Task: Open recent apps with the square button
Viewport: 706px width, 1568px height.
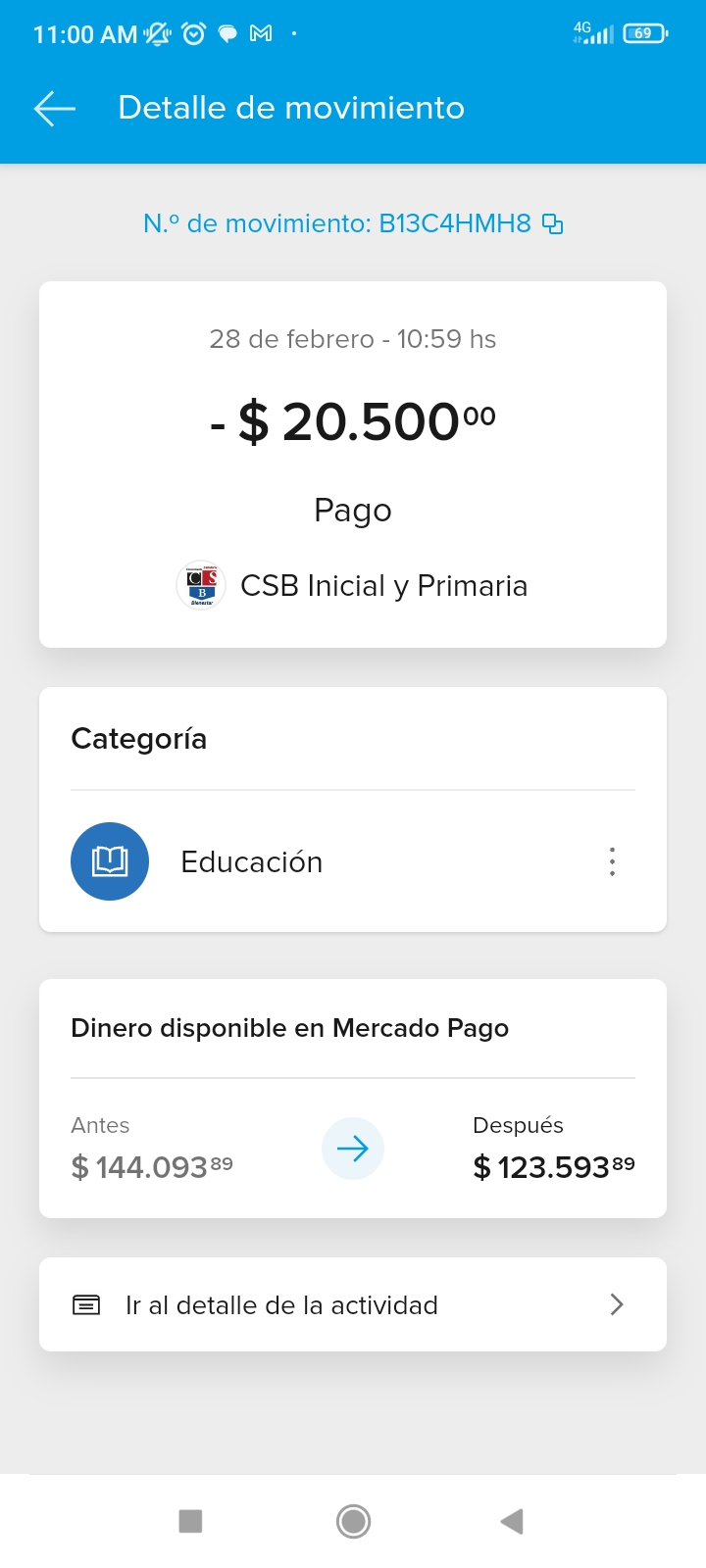Action: [190, 1521]
